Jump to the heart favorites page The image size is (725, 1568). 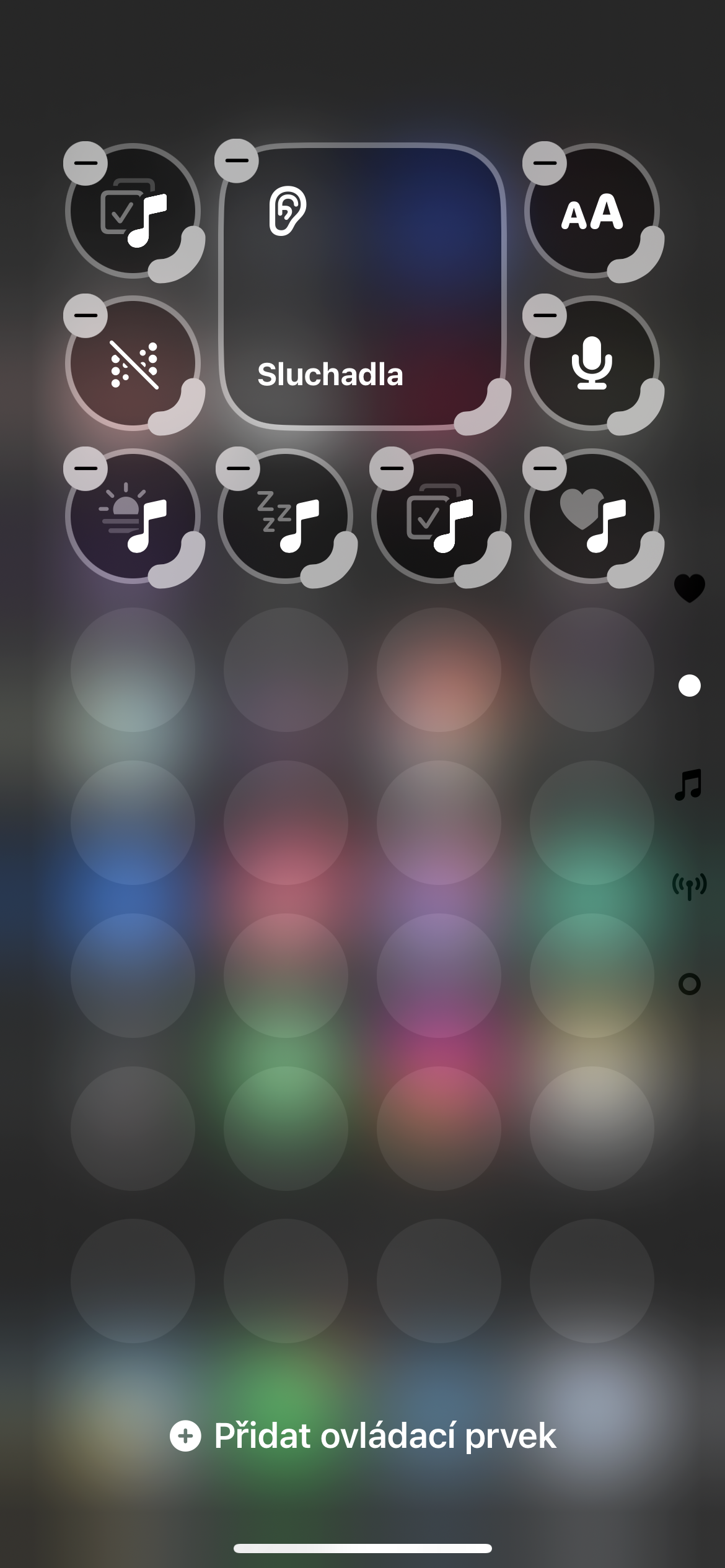point(689,588)
